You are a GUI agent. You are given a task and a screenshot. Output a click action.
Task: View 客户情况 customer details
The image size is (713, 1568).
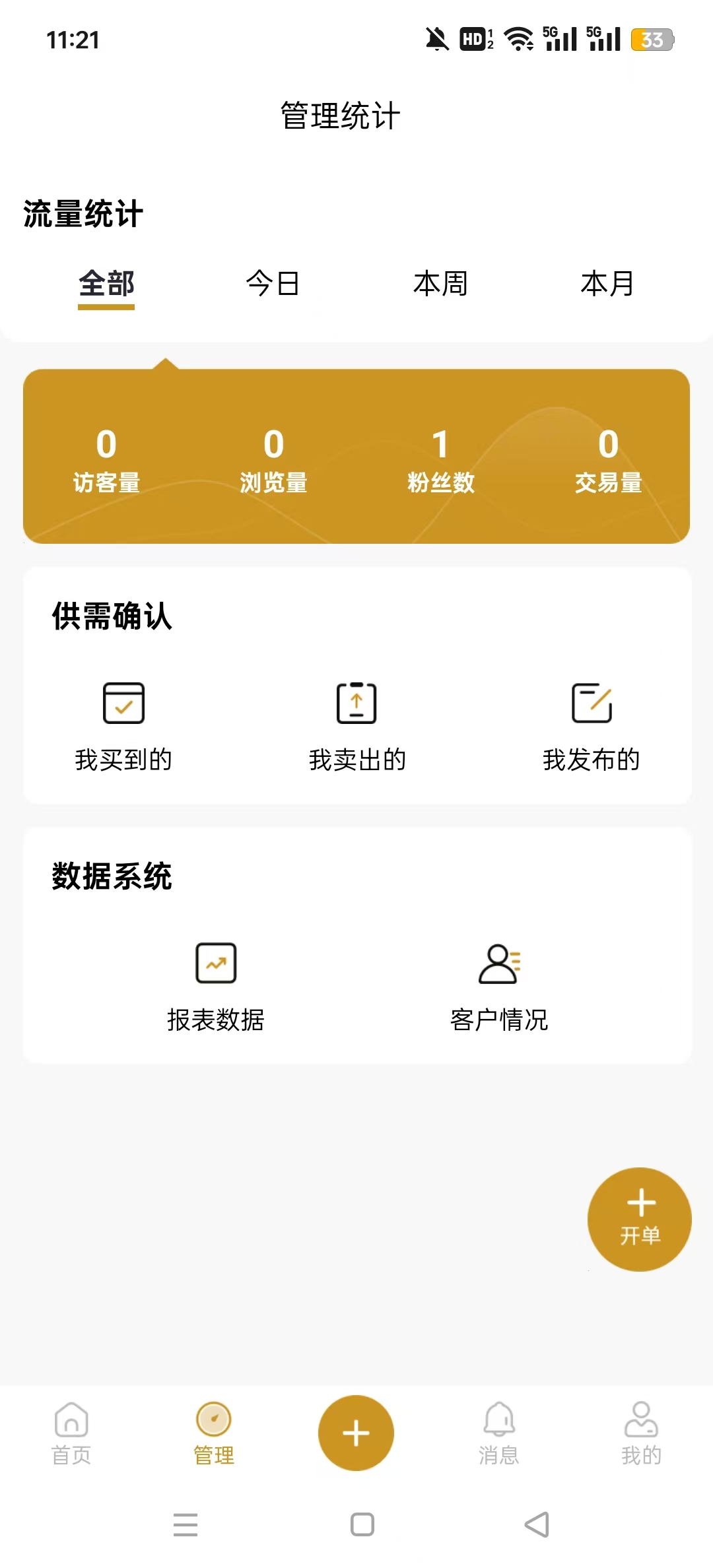click(x=499, y=986)
